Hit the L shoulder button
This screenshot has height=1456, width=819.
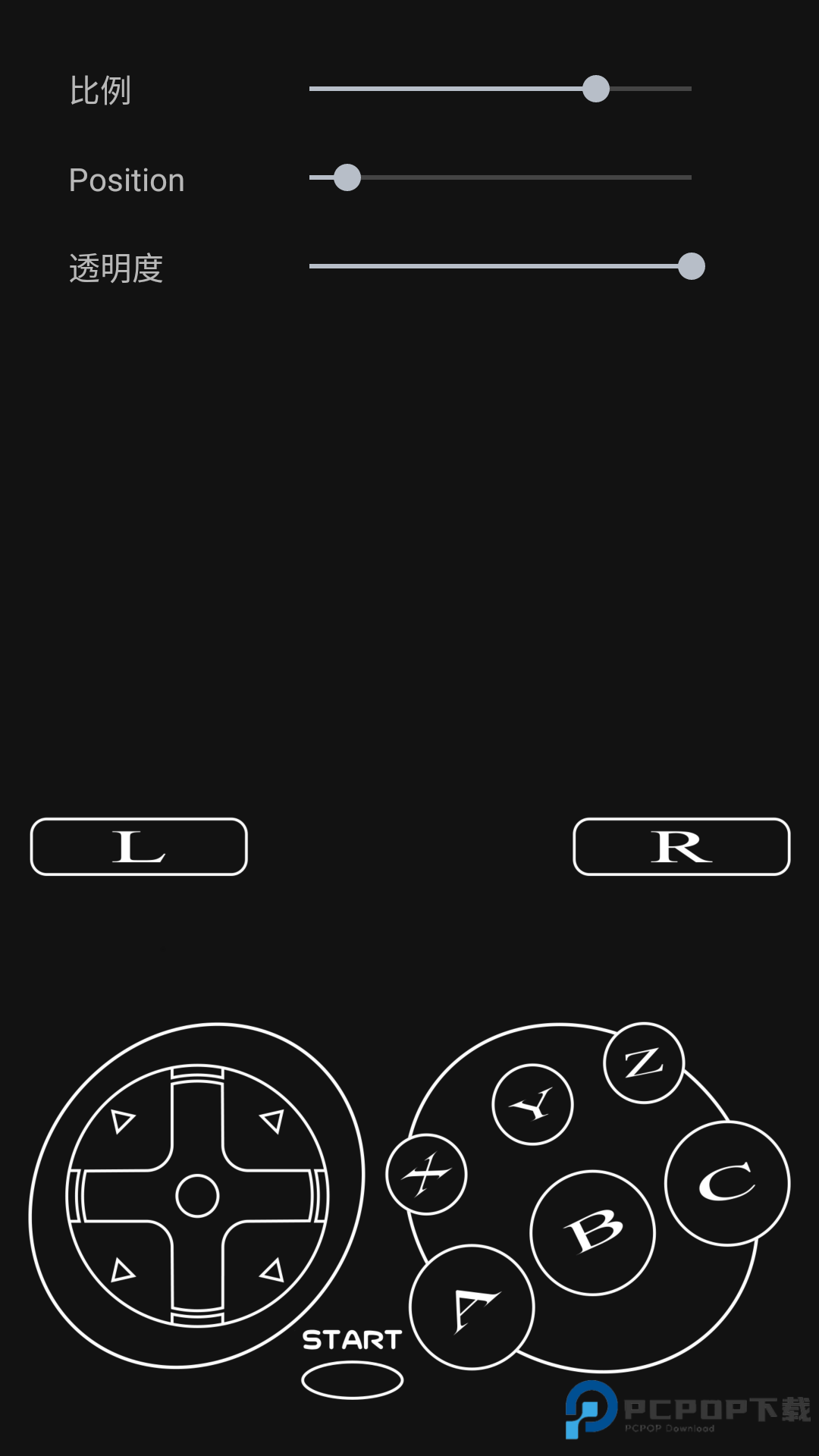[139, 846]
